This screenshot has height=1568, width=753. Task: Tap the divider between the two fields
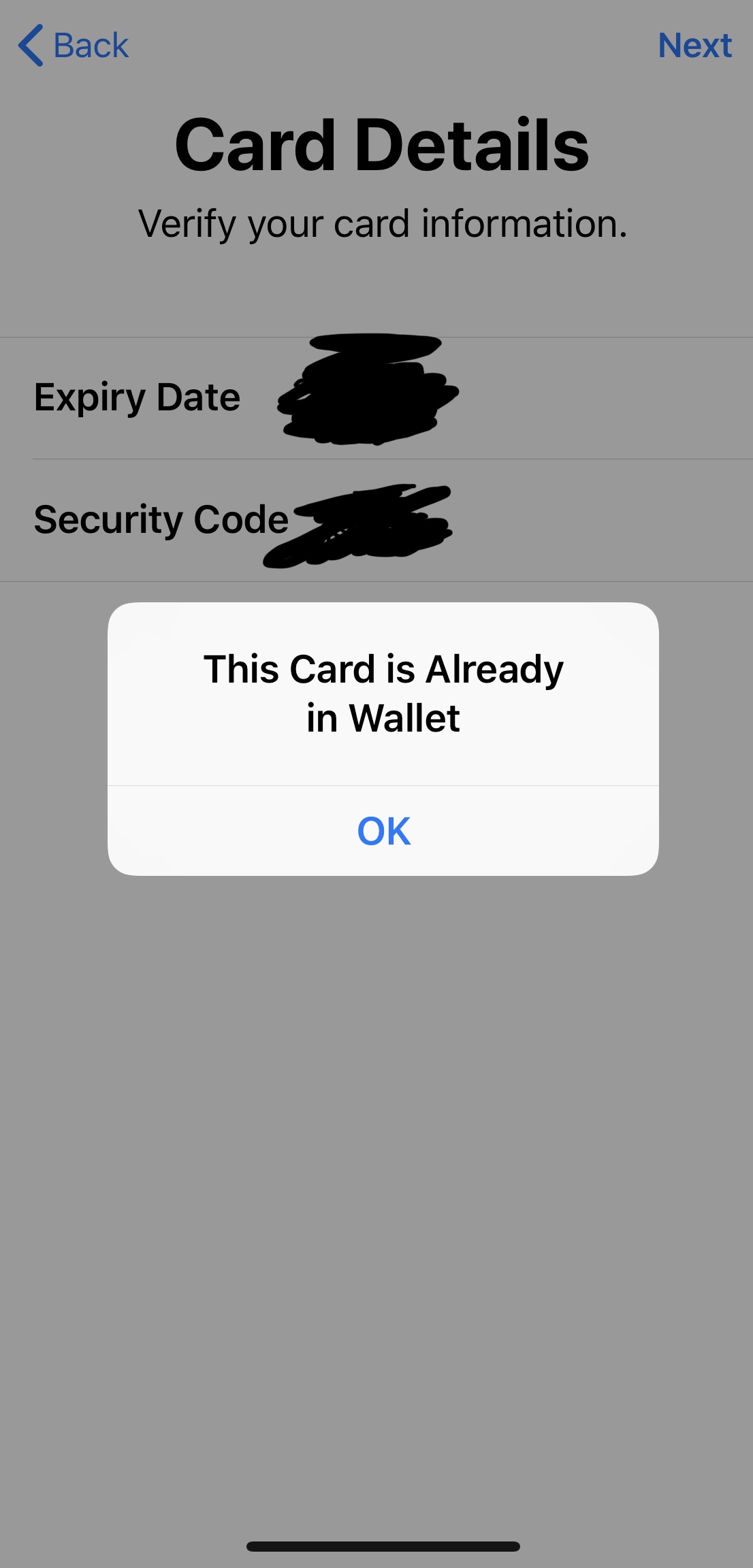pyautogui.click(x=376, y=459)
